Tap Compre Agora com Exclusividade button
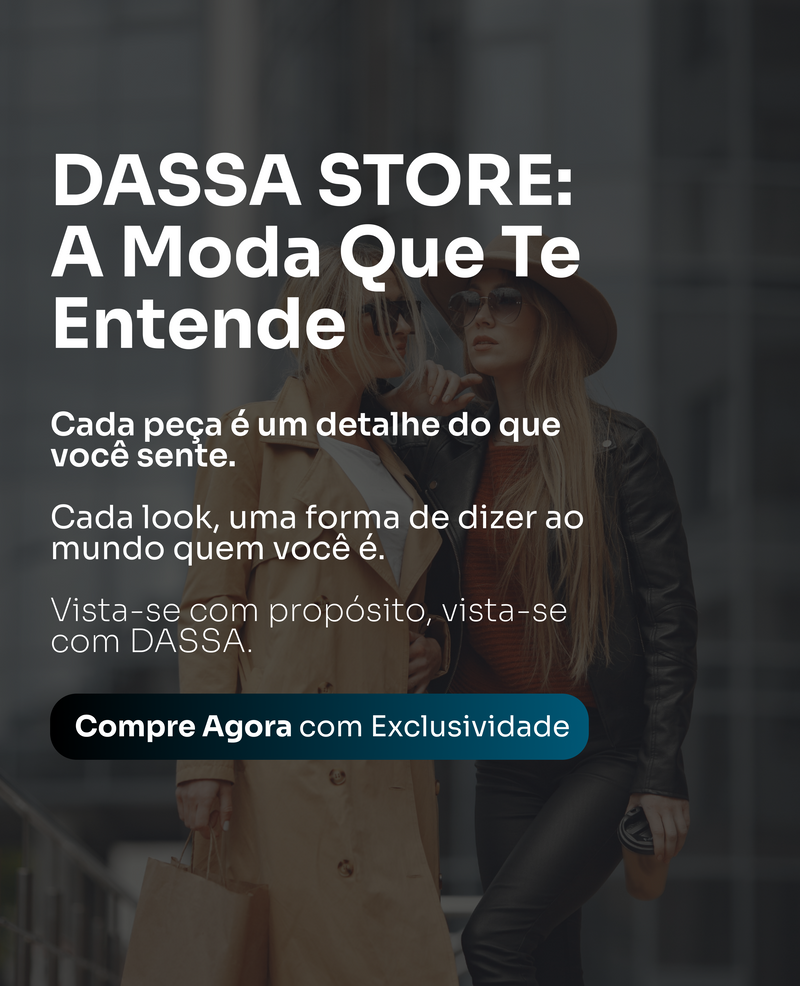800x986 pixels. 320,726
